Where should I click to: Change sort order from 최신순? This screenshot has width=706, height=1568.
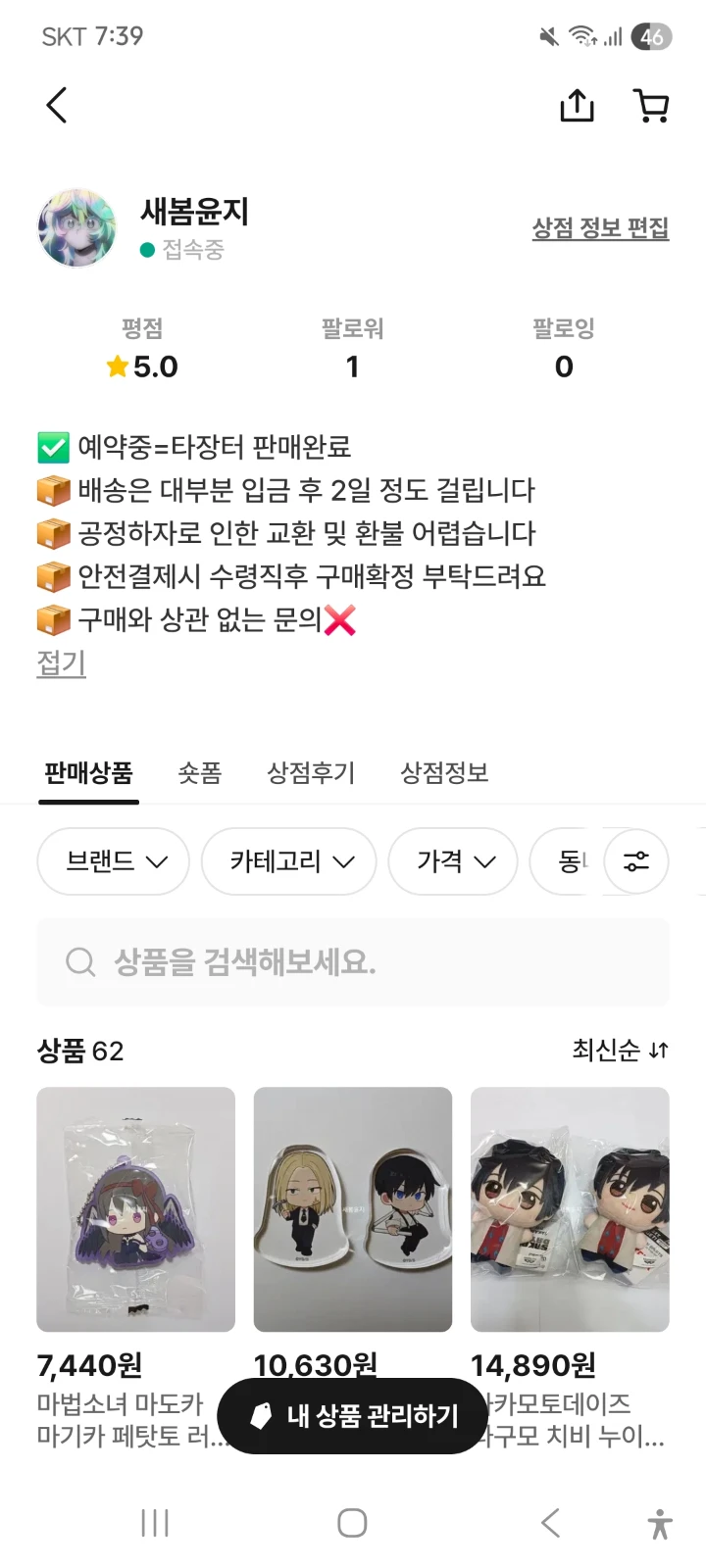(x=620, y=1051)
